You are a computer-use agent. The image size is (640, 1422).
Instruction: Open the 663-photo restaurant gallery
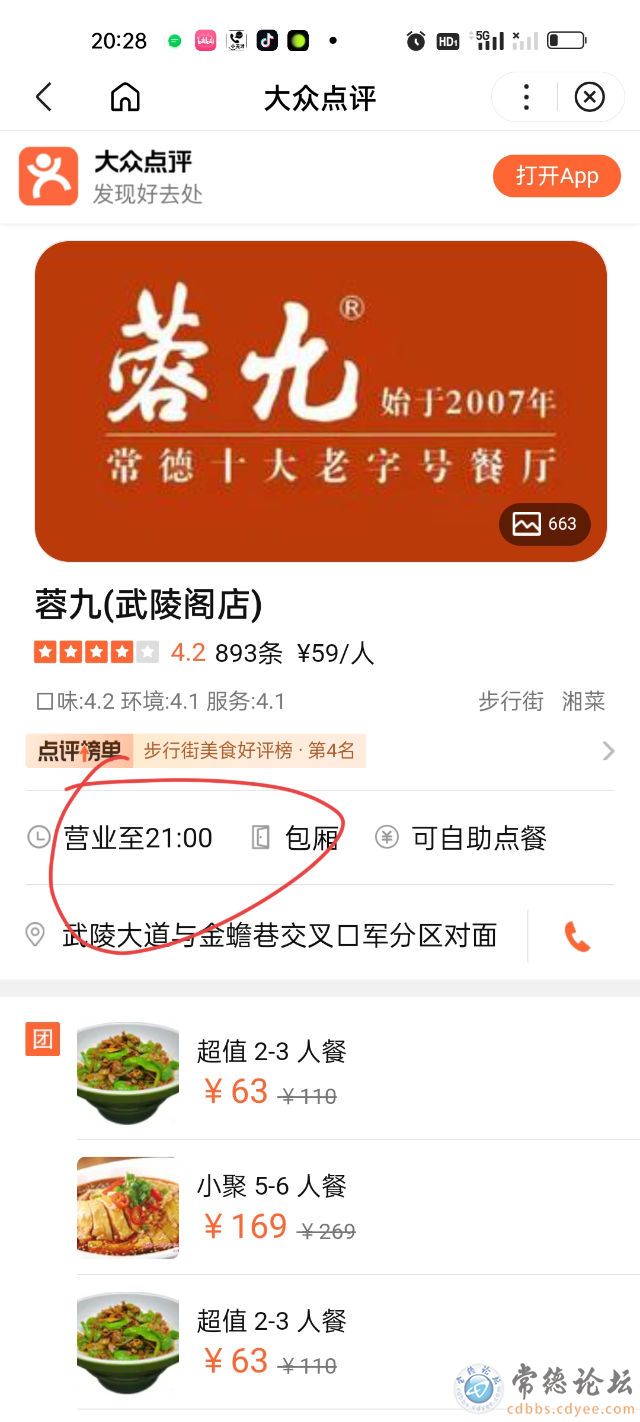(545, 524)
